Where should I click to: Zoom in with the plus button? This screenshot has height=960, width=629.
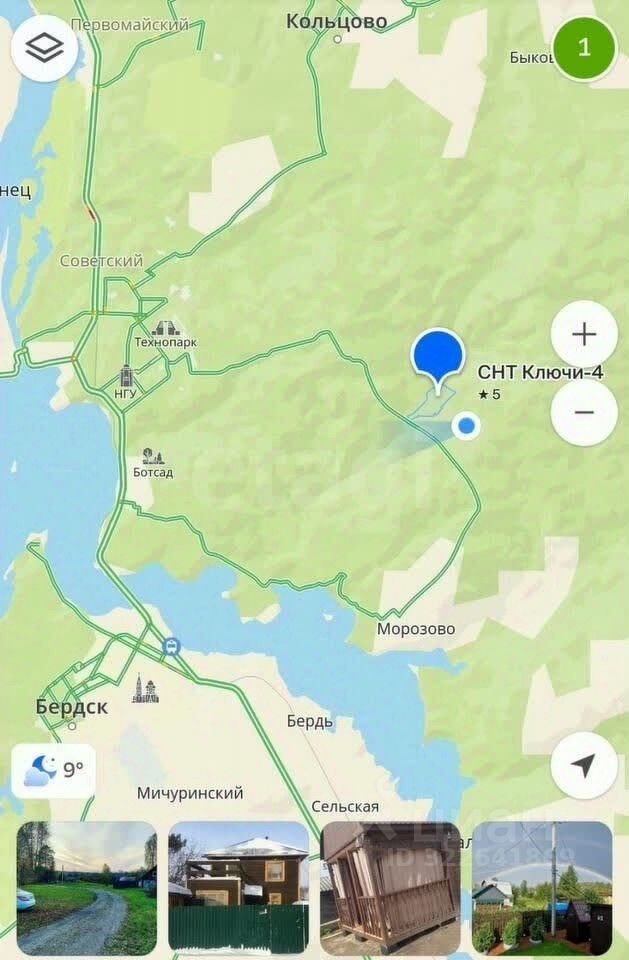pyautogui.click(x=584, y=334)
